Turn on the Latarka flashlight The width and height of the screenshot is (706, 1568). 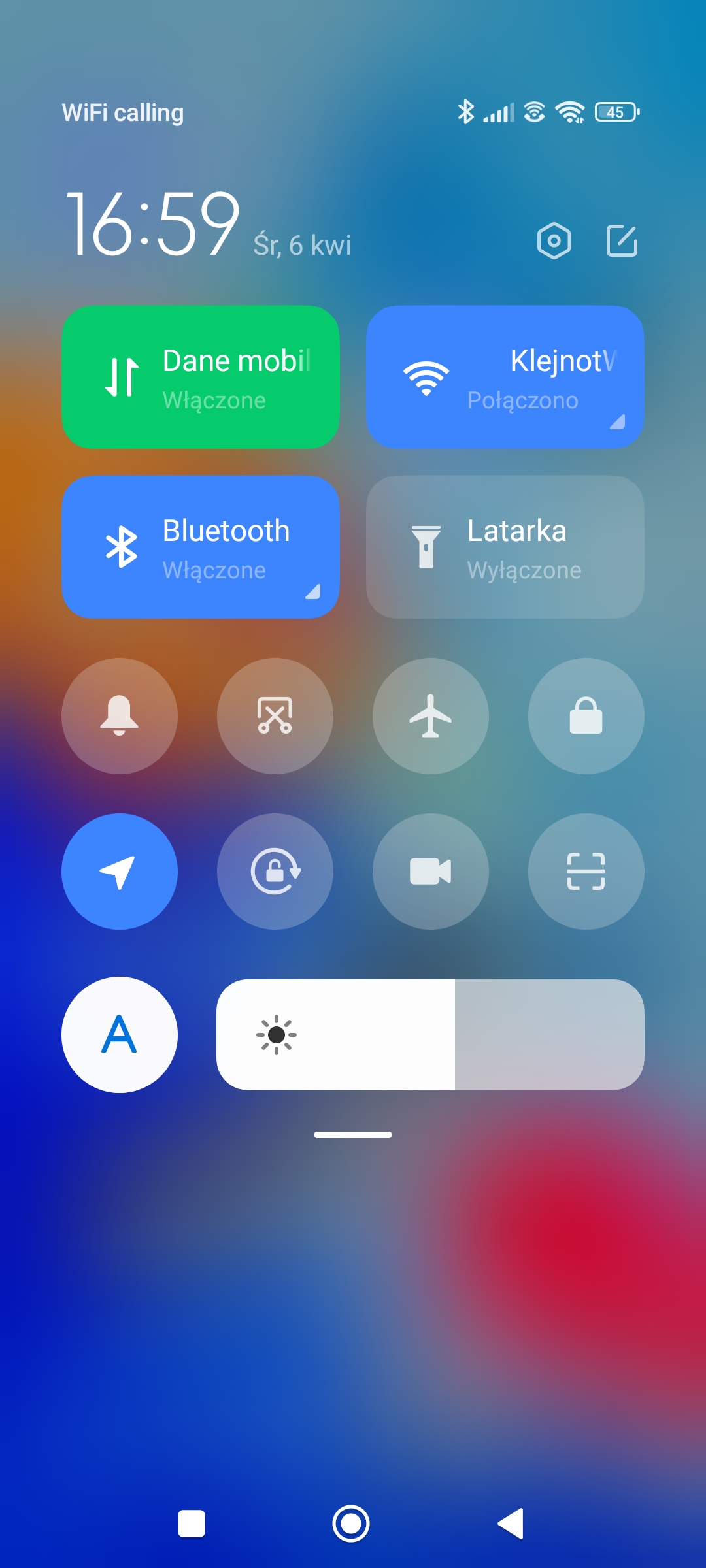pos(505,547)
